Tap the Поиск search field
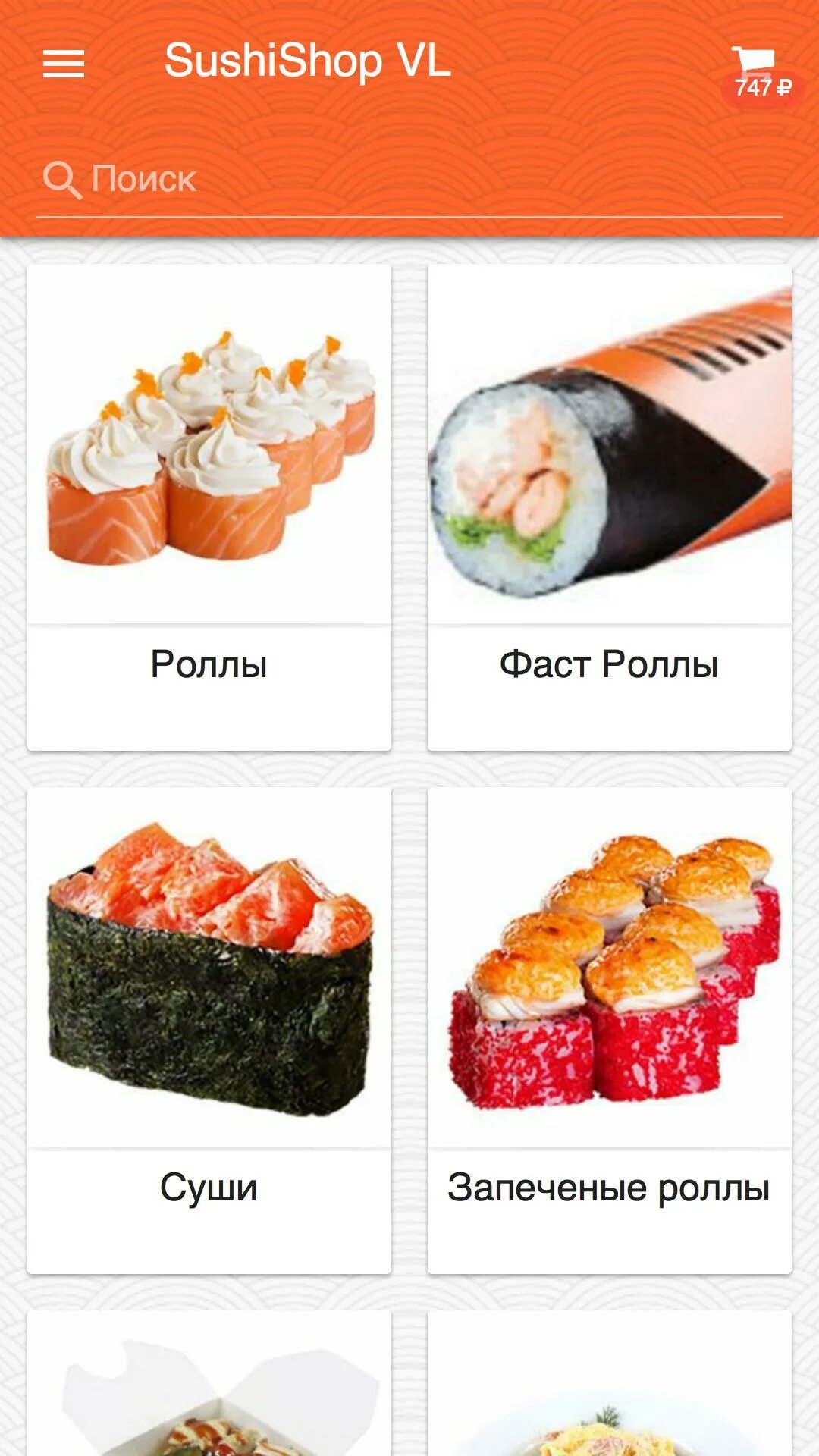 [x=409, y=180]
